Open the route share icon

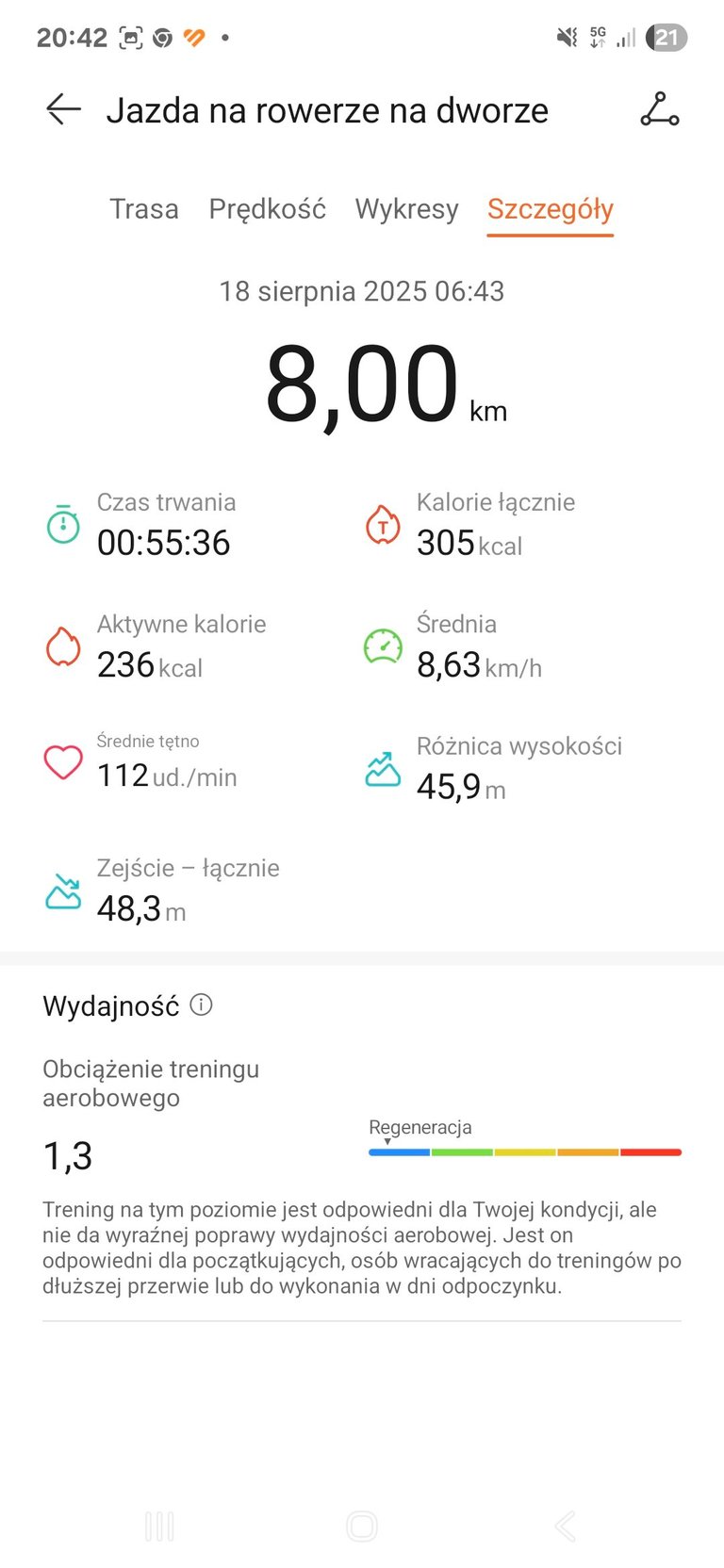pyautogui.click(x=660, y=109)
